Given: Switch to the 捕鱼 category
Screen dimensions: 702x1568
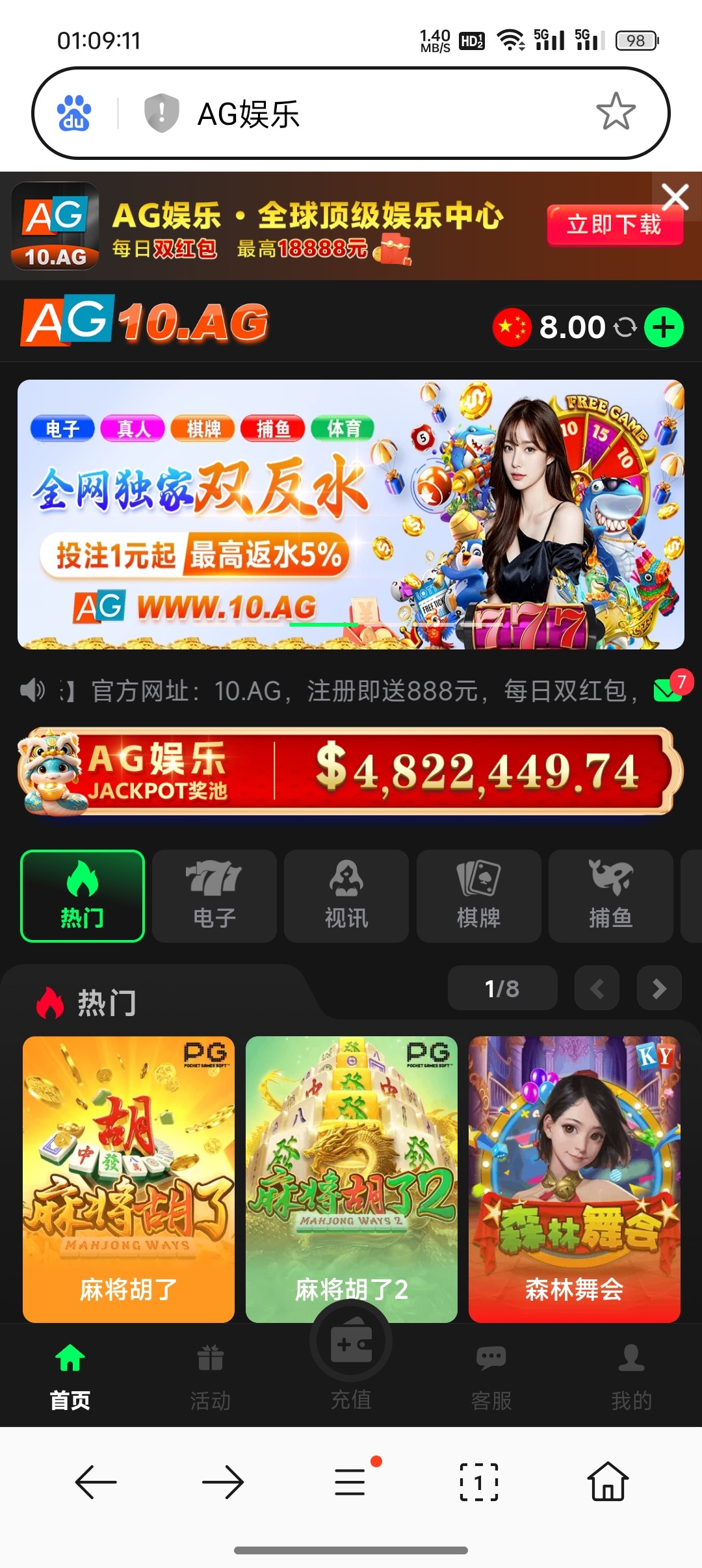Looking at the screenshot, I should [610, 896].
